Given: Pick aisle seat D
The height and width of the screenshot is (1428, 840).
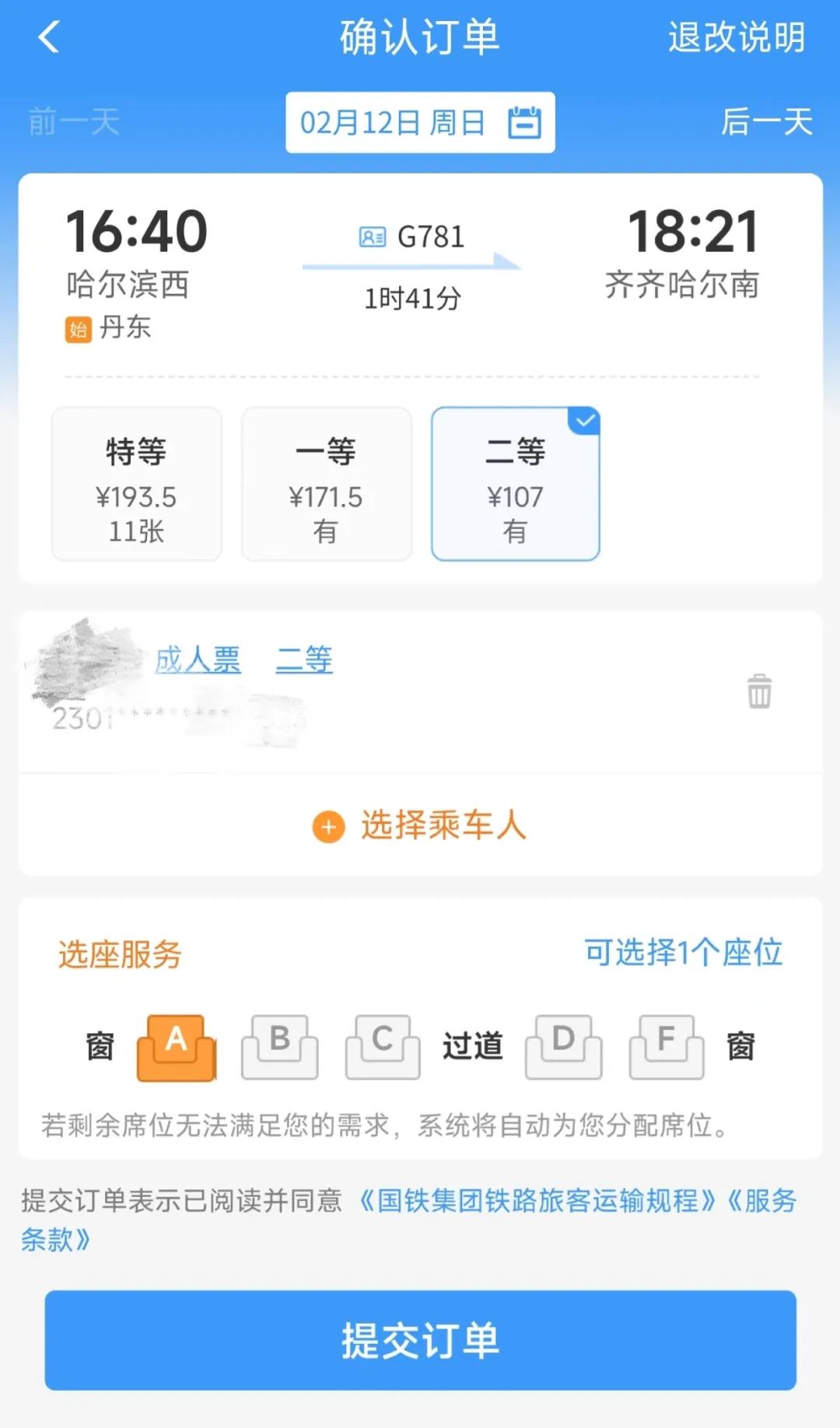Looking at the screenshot, I should (564, 1047).
